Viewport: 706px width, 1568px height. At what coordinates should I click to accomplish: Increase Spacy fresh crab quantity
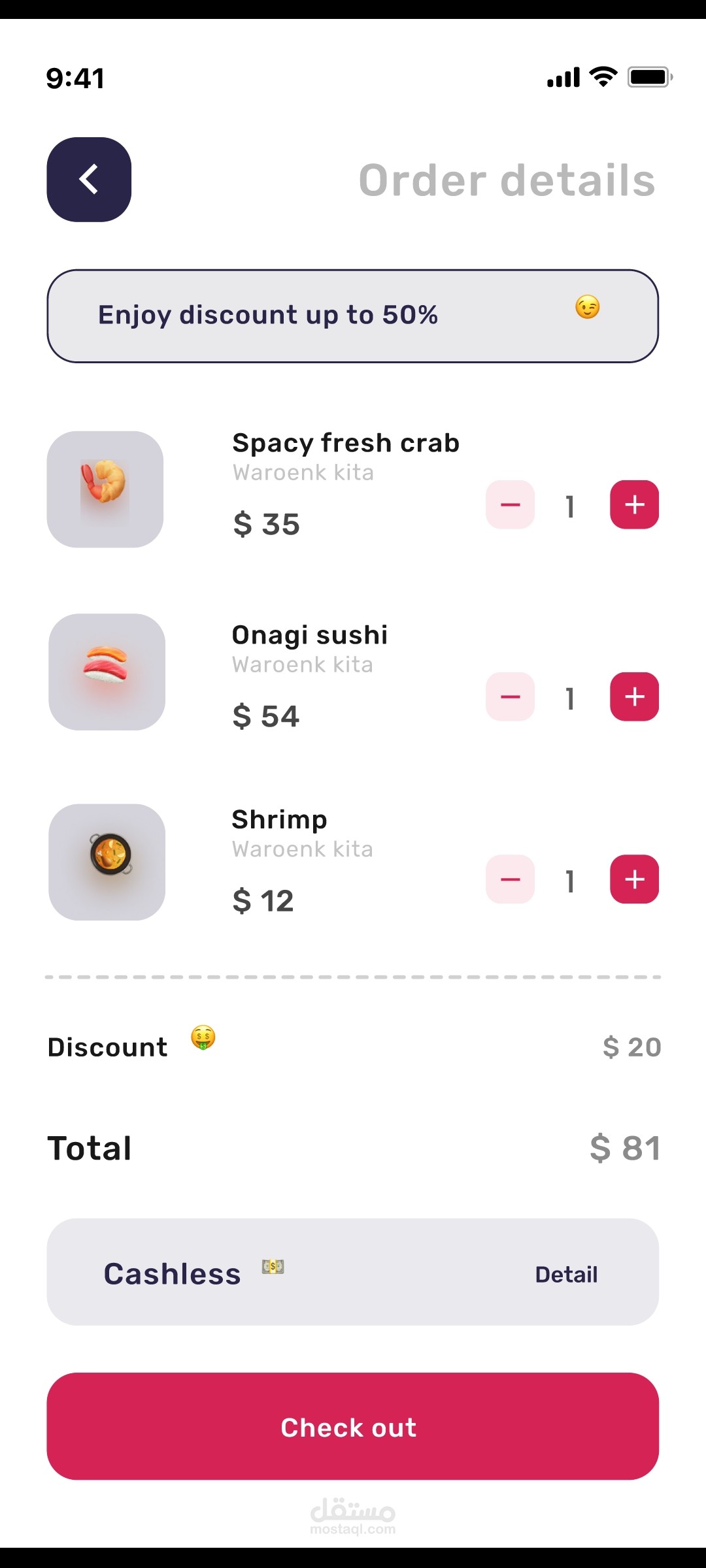pos(634,505)
